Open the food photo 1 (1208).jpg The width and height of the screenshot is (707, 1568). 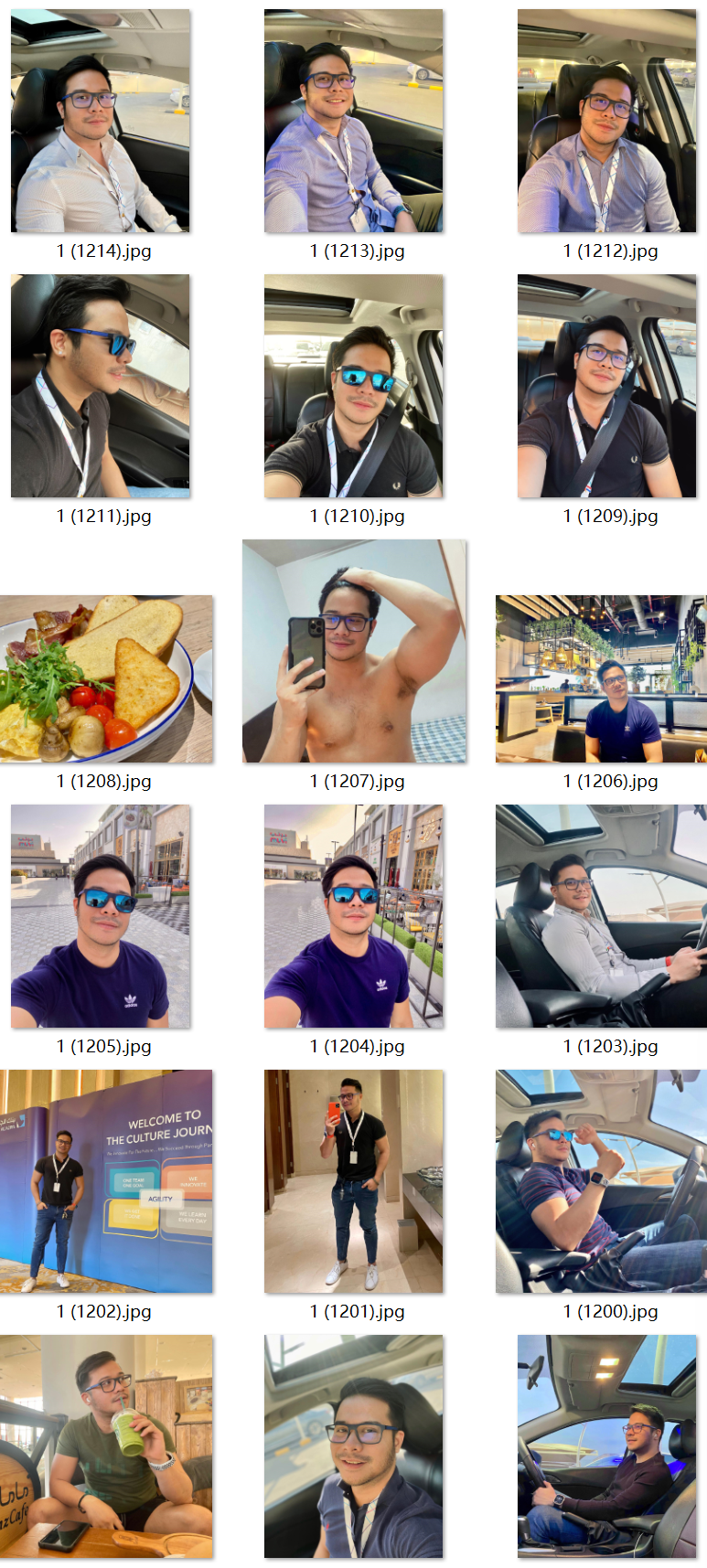coord(106,678)
